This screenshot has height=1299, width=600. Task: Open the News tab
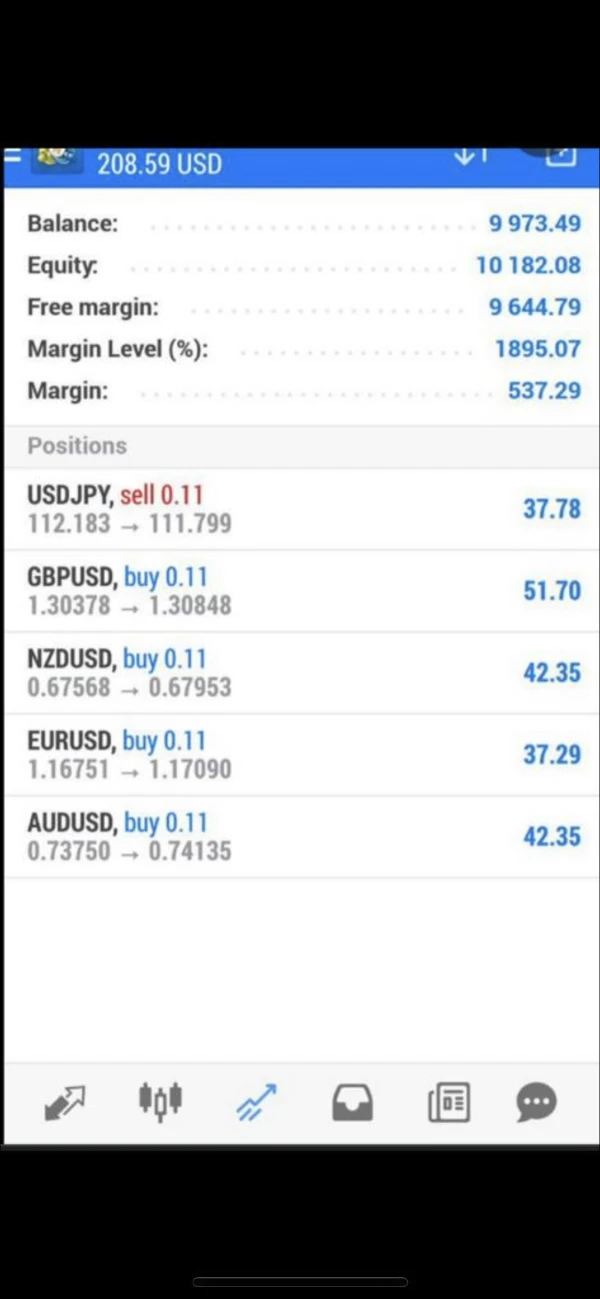(448, 1103)
